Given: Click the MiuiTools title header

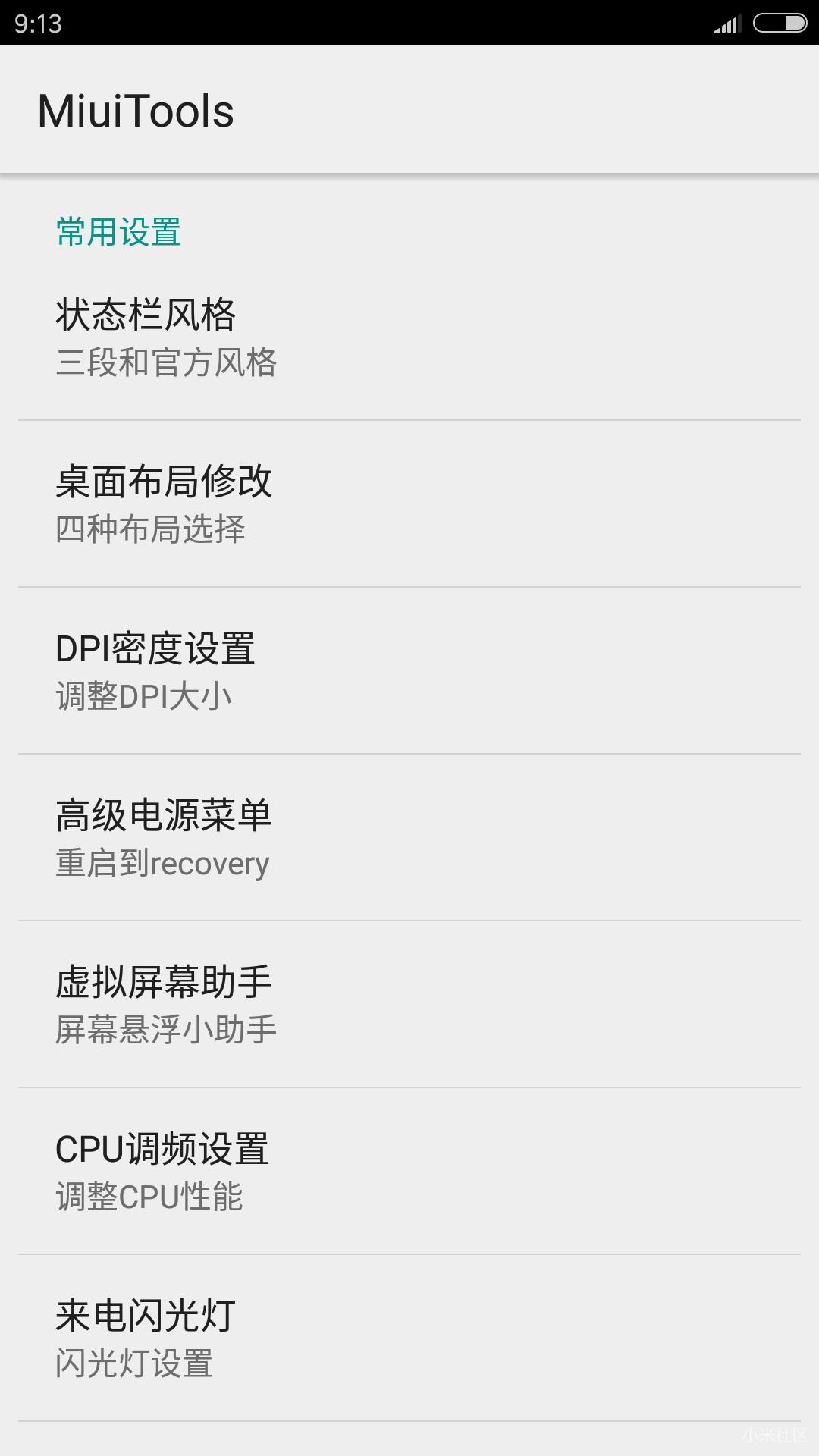Looking at the screenshot, I should [136, 111].
